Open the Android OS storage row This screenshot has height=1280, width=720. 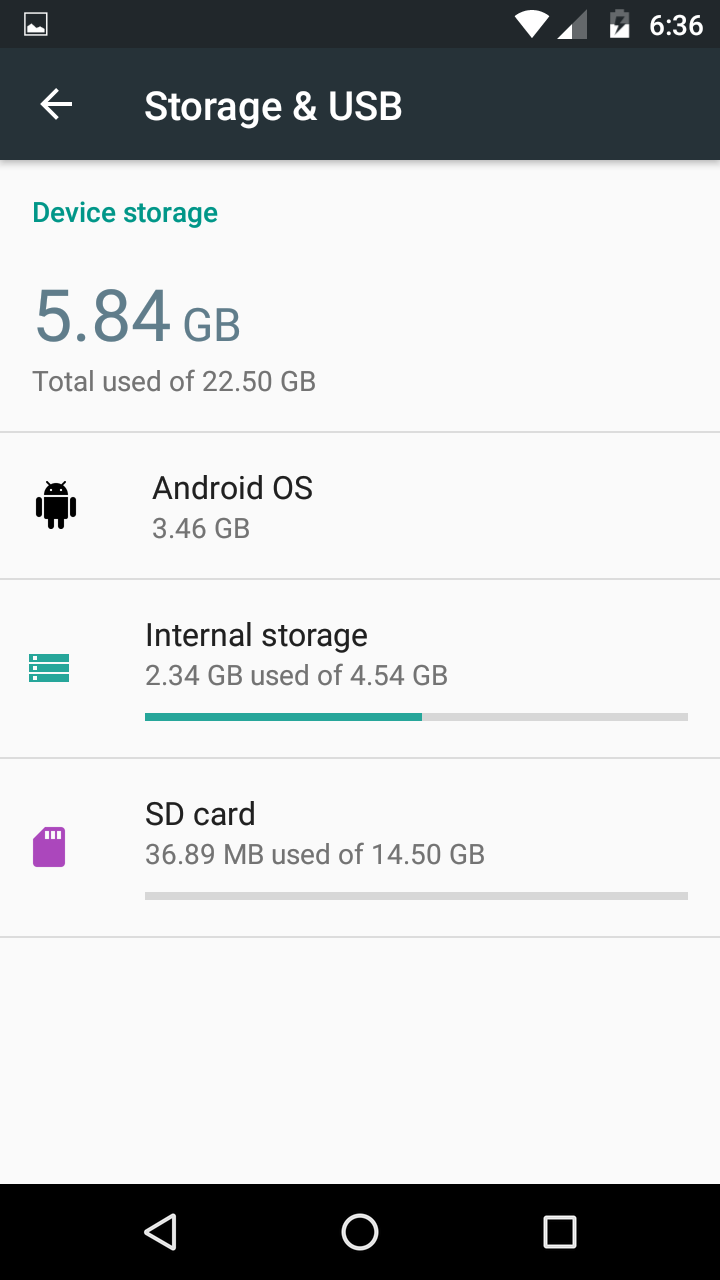click(x=360, y=506)
